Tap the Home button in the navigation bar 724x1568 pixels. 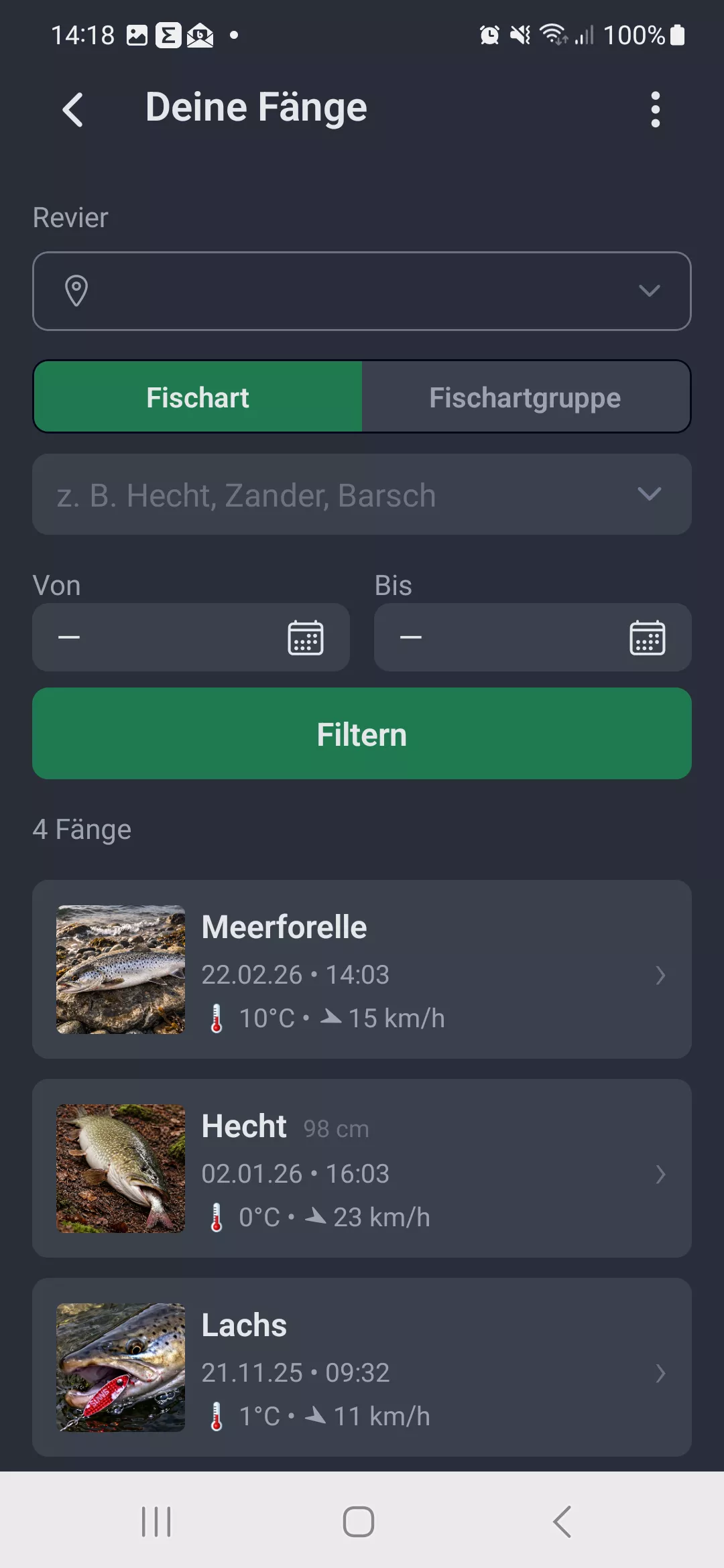[x=360, y=1520]
